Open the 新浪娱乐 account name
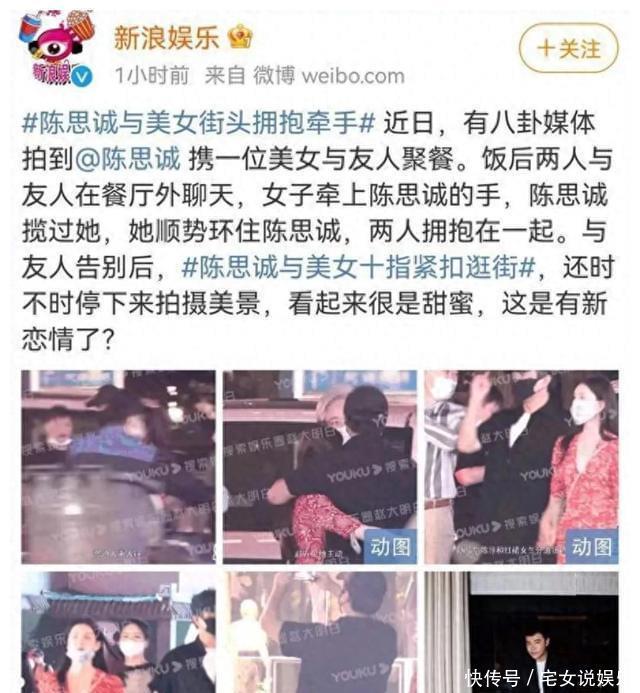The height and width of the screenshot is (693, 640). click(x=166, y=37)
